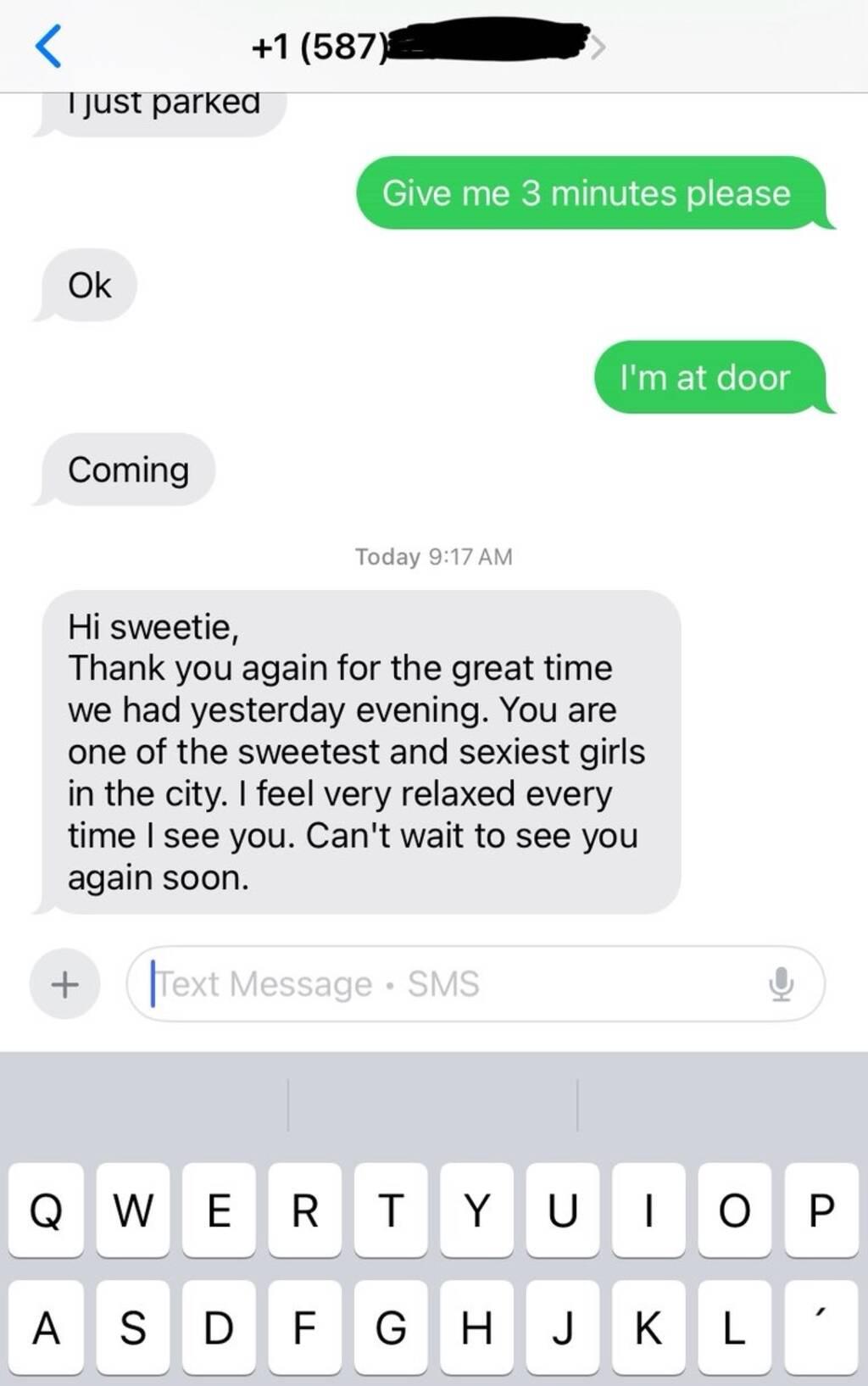
Task: Go back to the messages list
Action: pyautogui.click(x=48, y=46)
